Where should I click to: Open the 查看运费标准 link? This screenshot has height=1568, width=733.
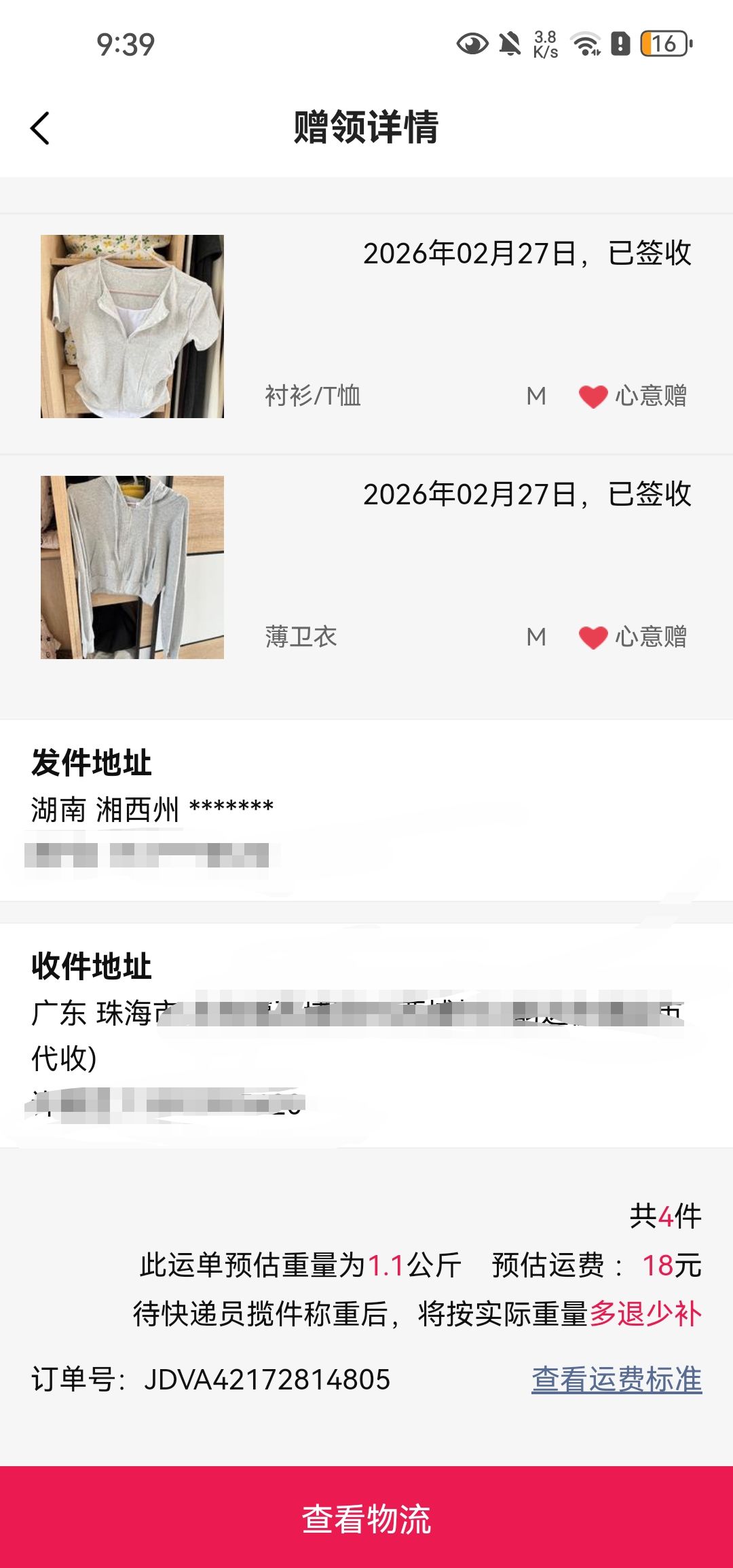click(616, 1379)
